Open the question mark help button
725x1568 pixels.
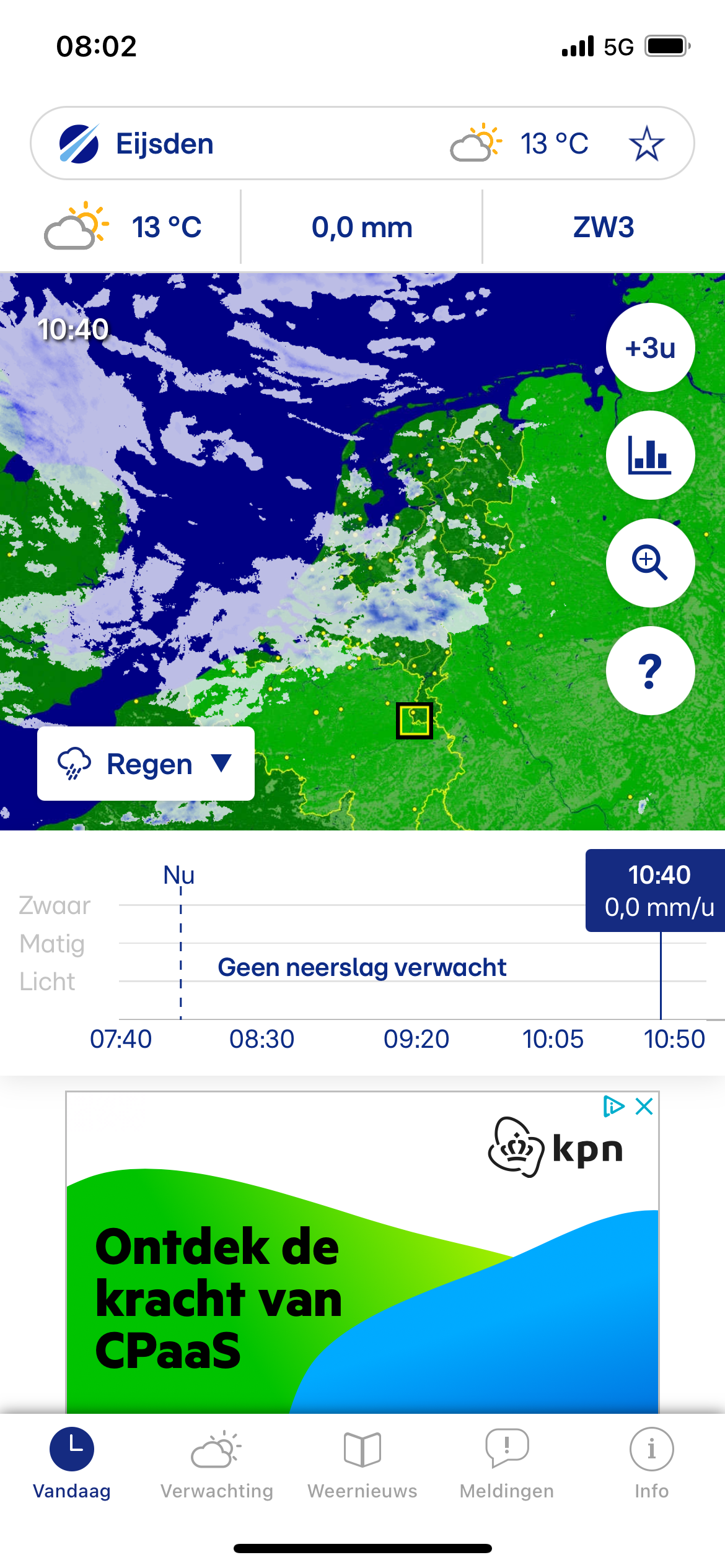pos(650,671)
